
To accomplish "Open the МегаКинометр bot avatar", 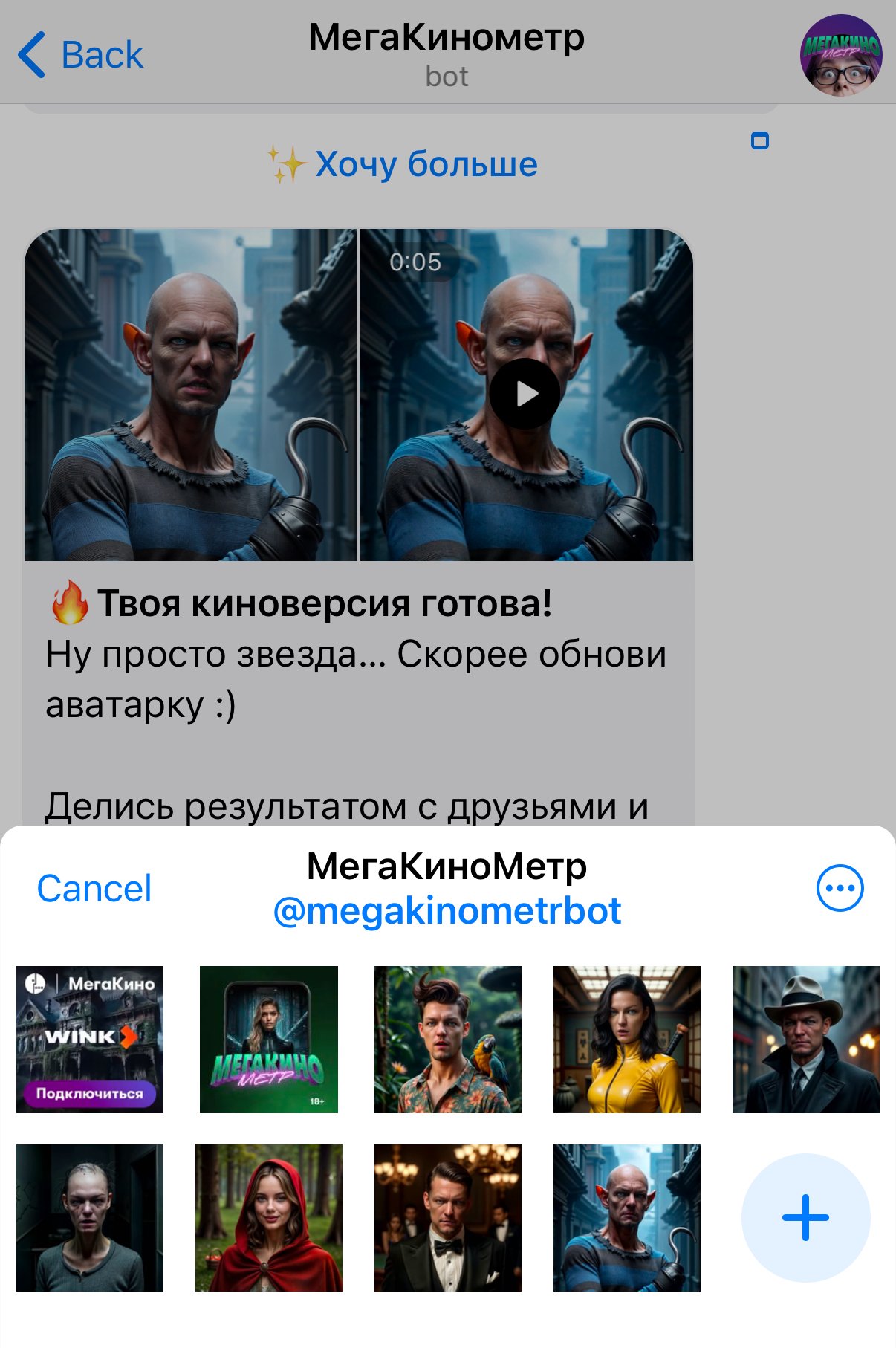I will click(x=840, y=55).
